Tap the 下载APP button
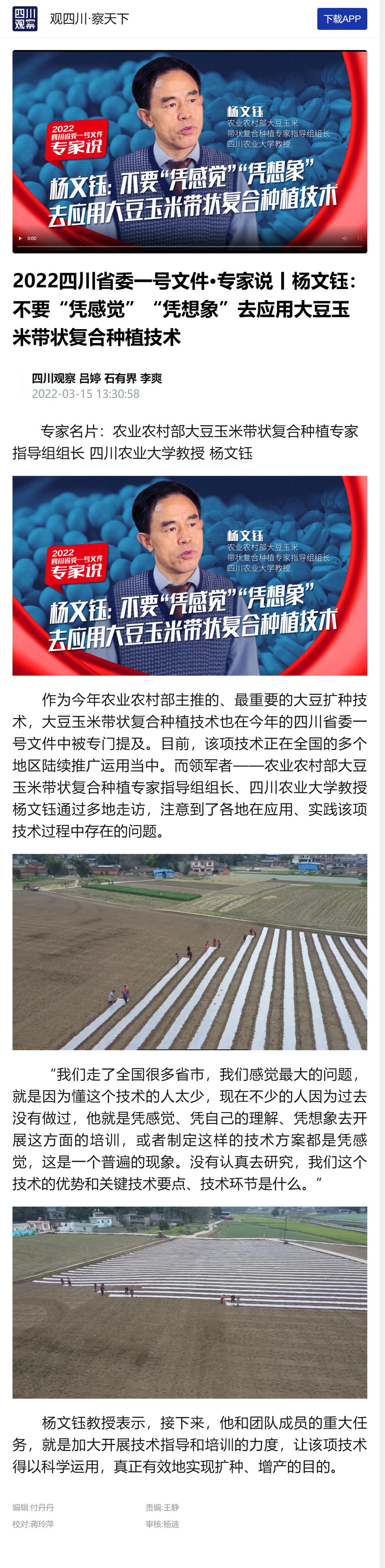385x1568 pixels. (x=342, y=19)
